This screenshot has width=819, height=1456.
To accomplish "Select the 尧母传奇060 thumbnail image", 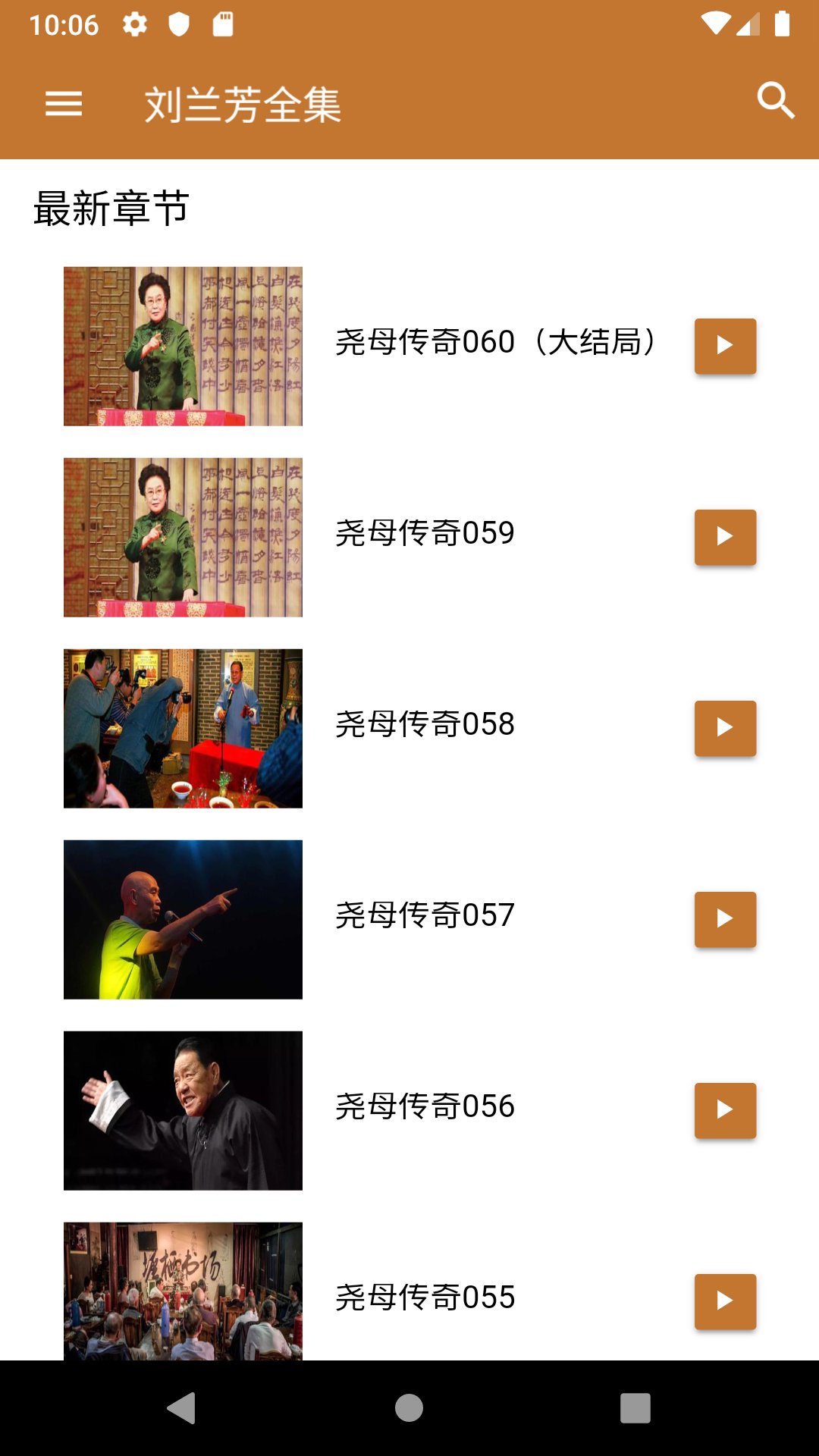I will (183, 346).
